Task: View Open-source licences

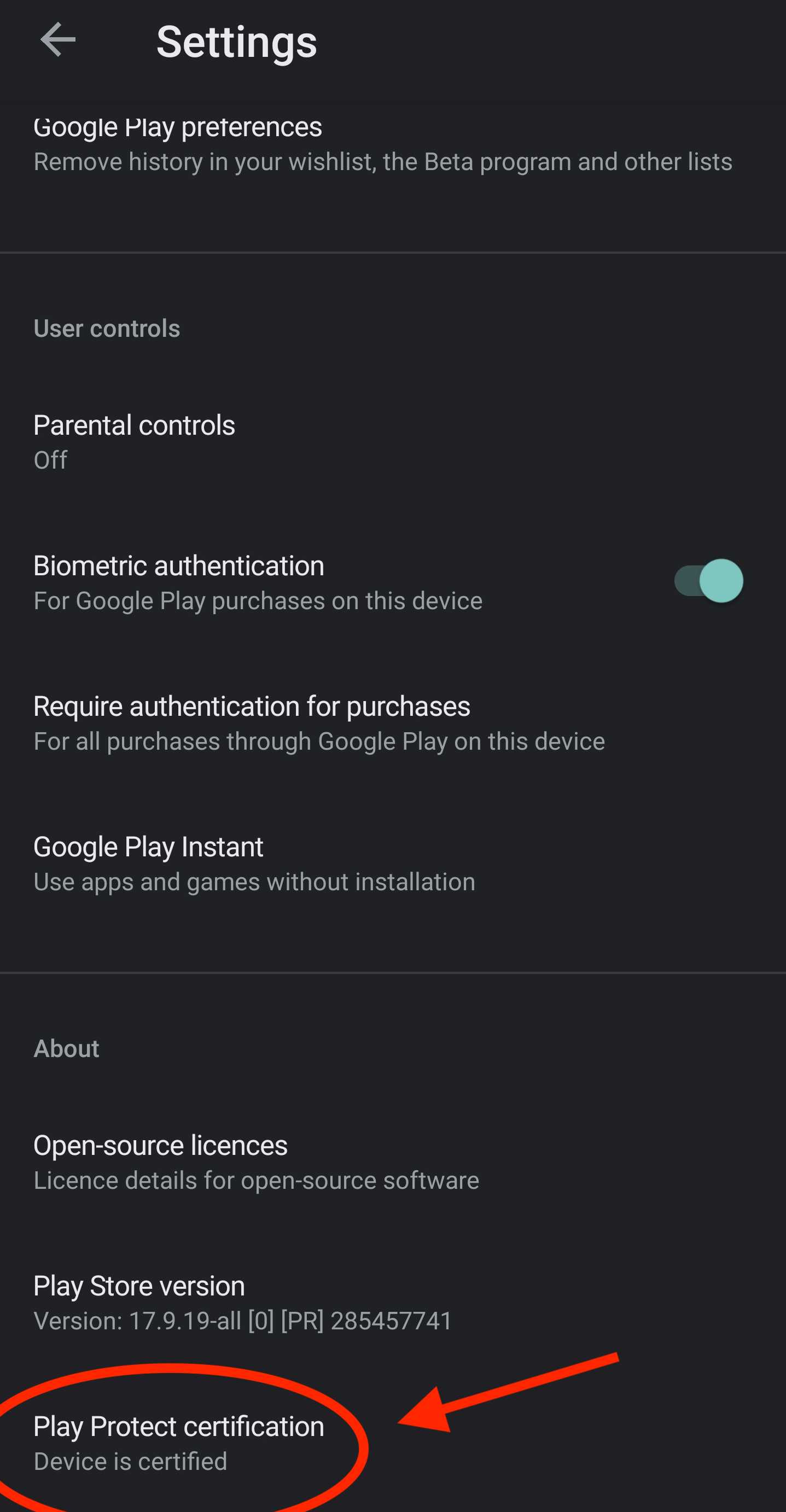Action: click(160, 1145)
